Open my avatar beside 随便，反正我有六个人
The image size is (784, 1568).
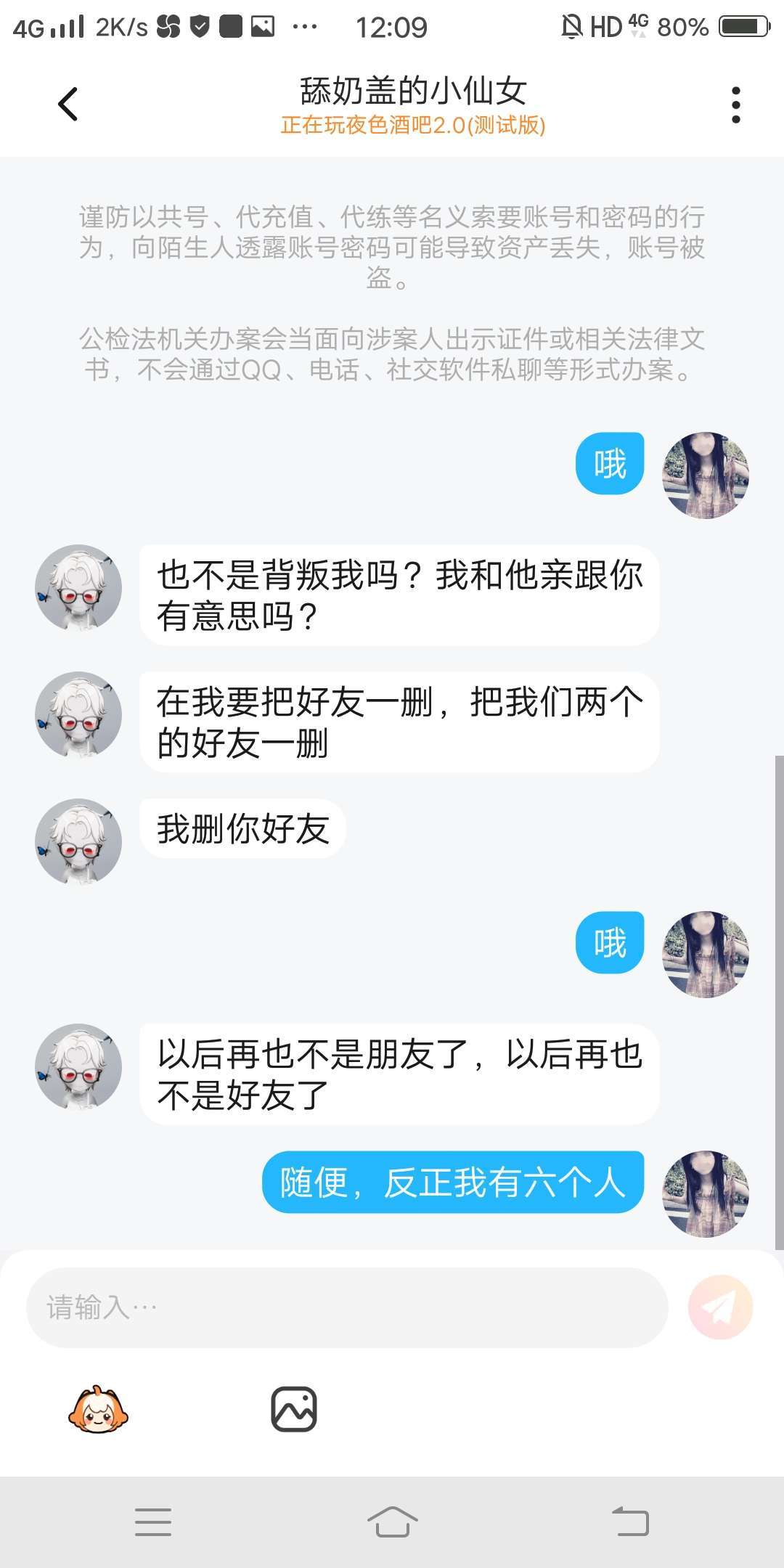click(x=705, y=1193)
